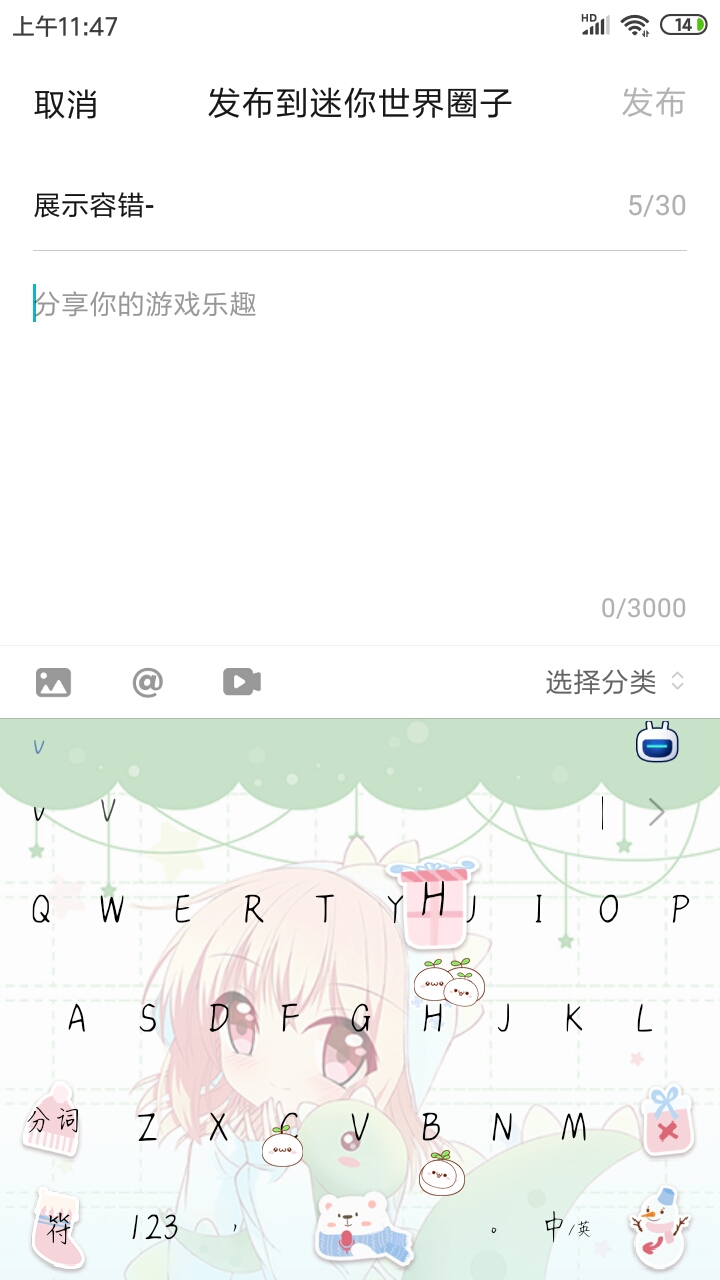Image resolution: width=720 pixels, height=1280 pixels.
Task: Hit the keyboard backspace key
Action: 667,1124
